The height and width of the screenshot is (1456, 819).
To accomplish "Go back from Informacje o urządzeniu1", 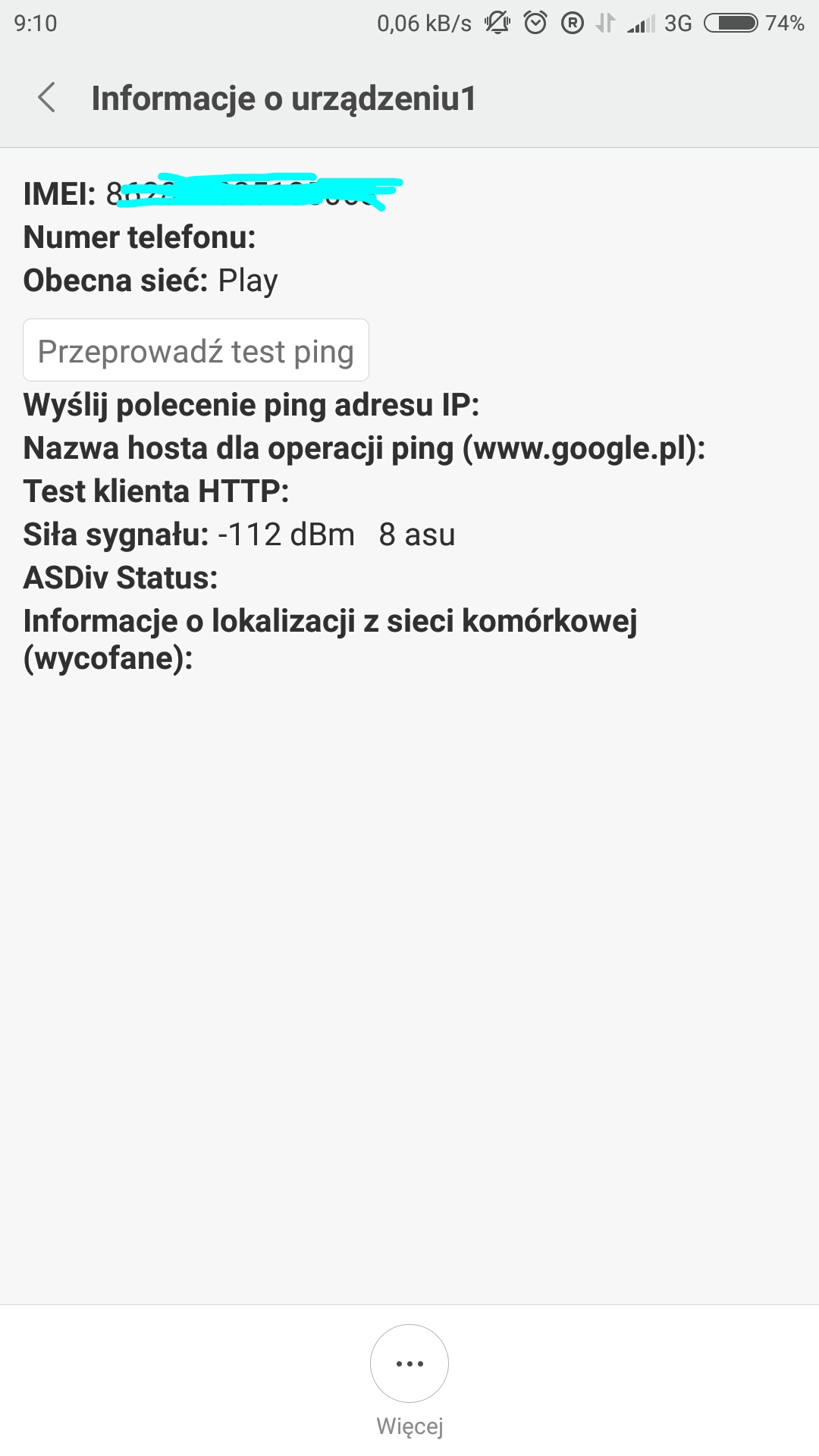I will tap(47, 98).
